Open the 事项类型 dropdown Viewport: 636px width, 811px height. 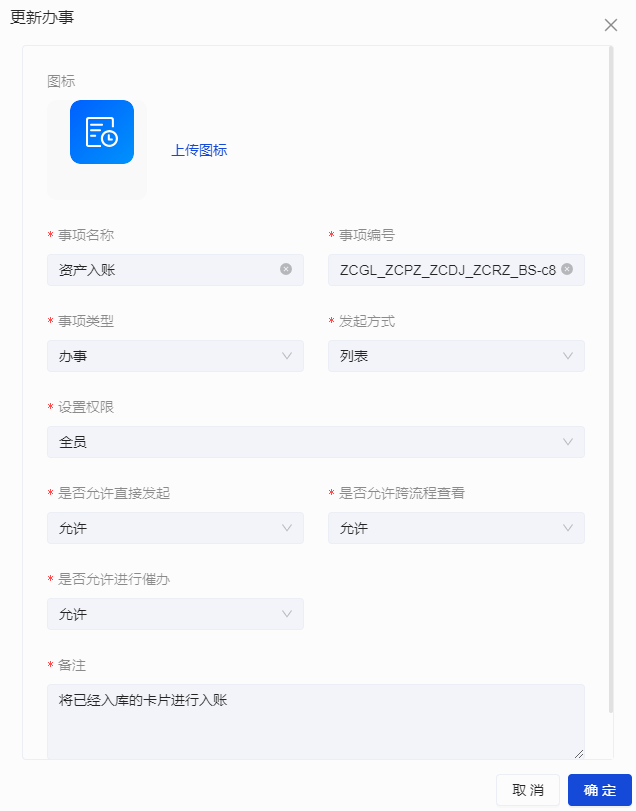175,356
